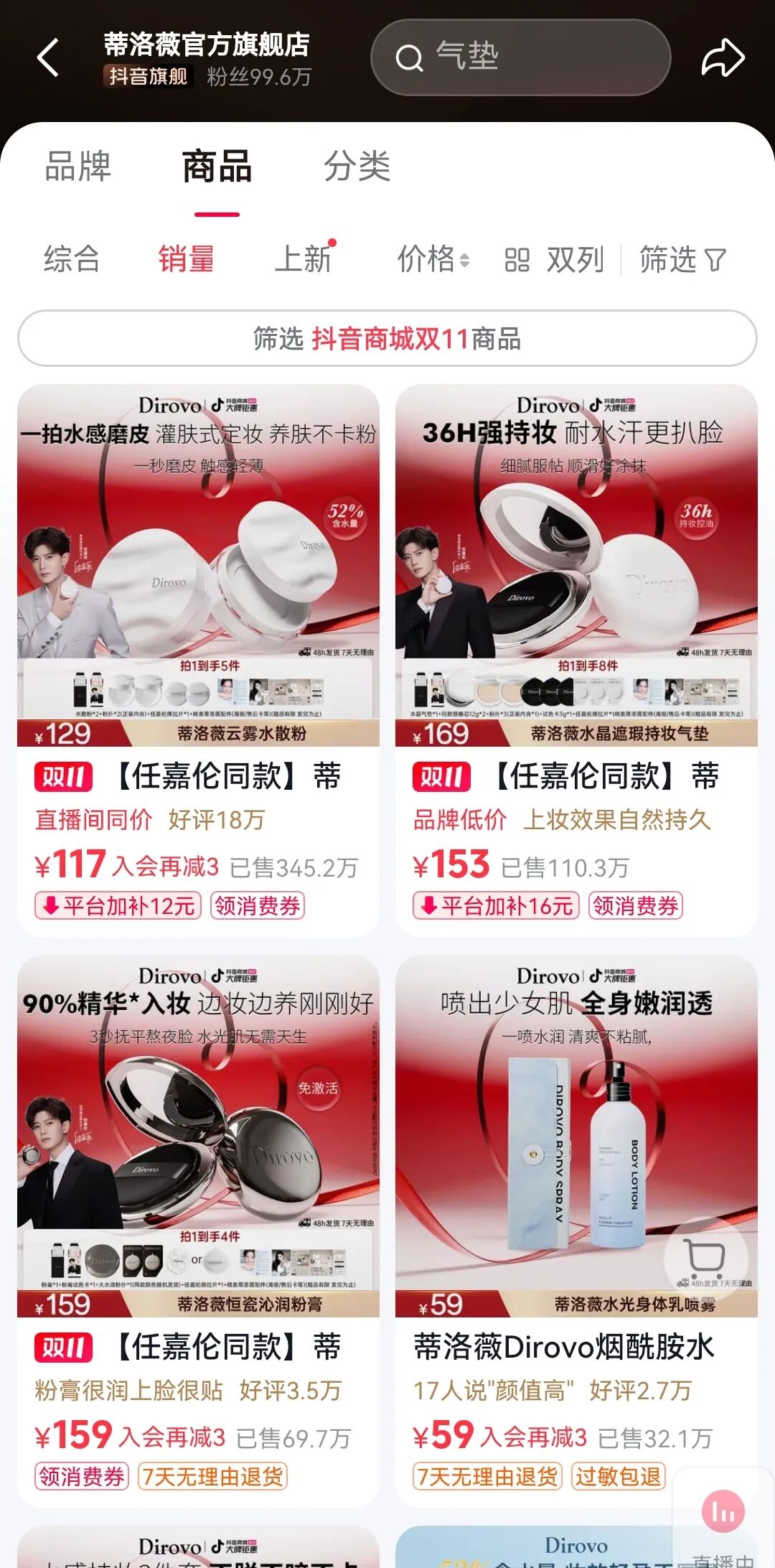
Task: Sort products by 销量
Action: (x=187, y=259)
